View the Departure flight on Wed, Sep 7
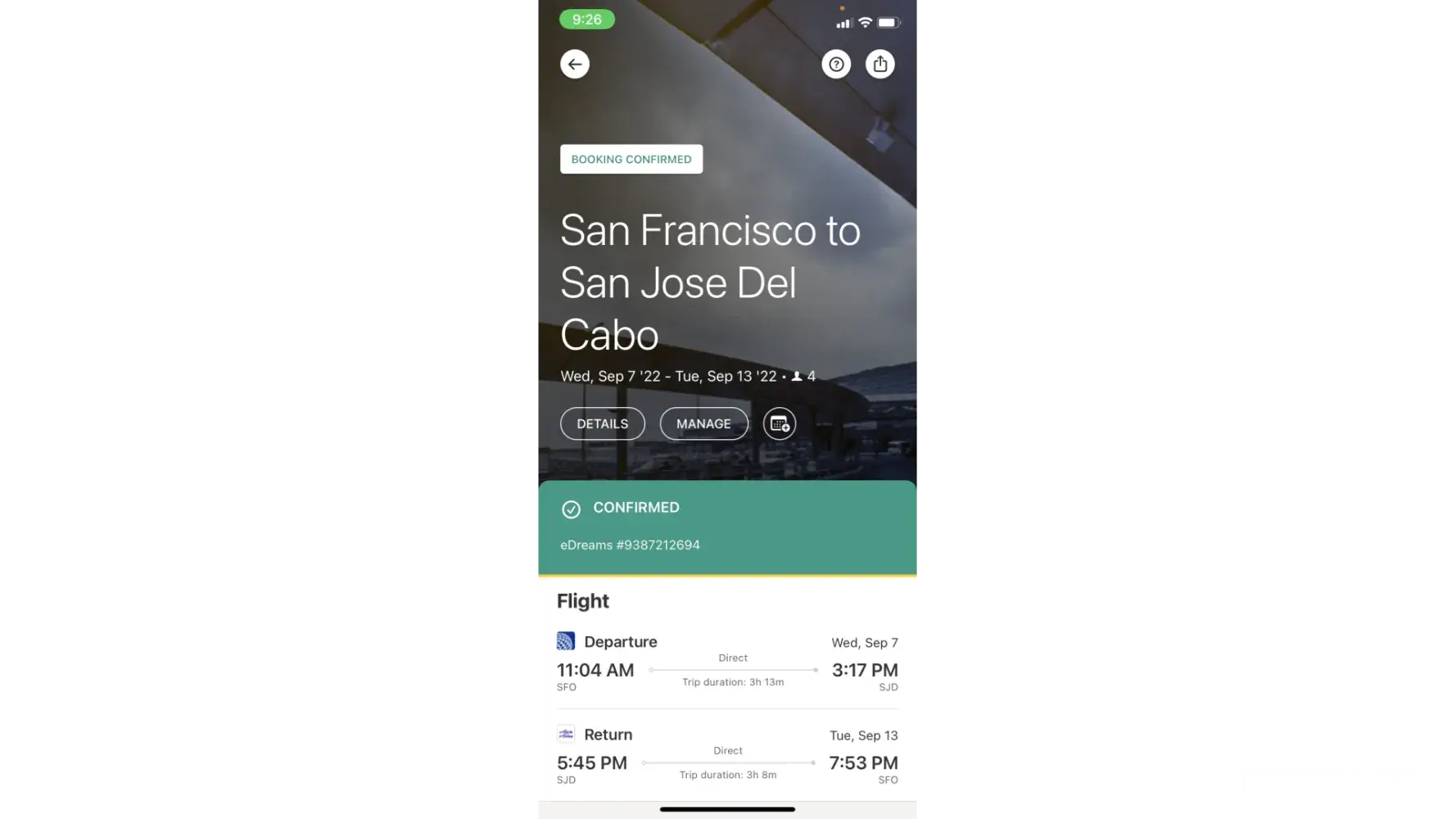 coord(727,664)
